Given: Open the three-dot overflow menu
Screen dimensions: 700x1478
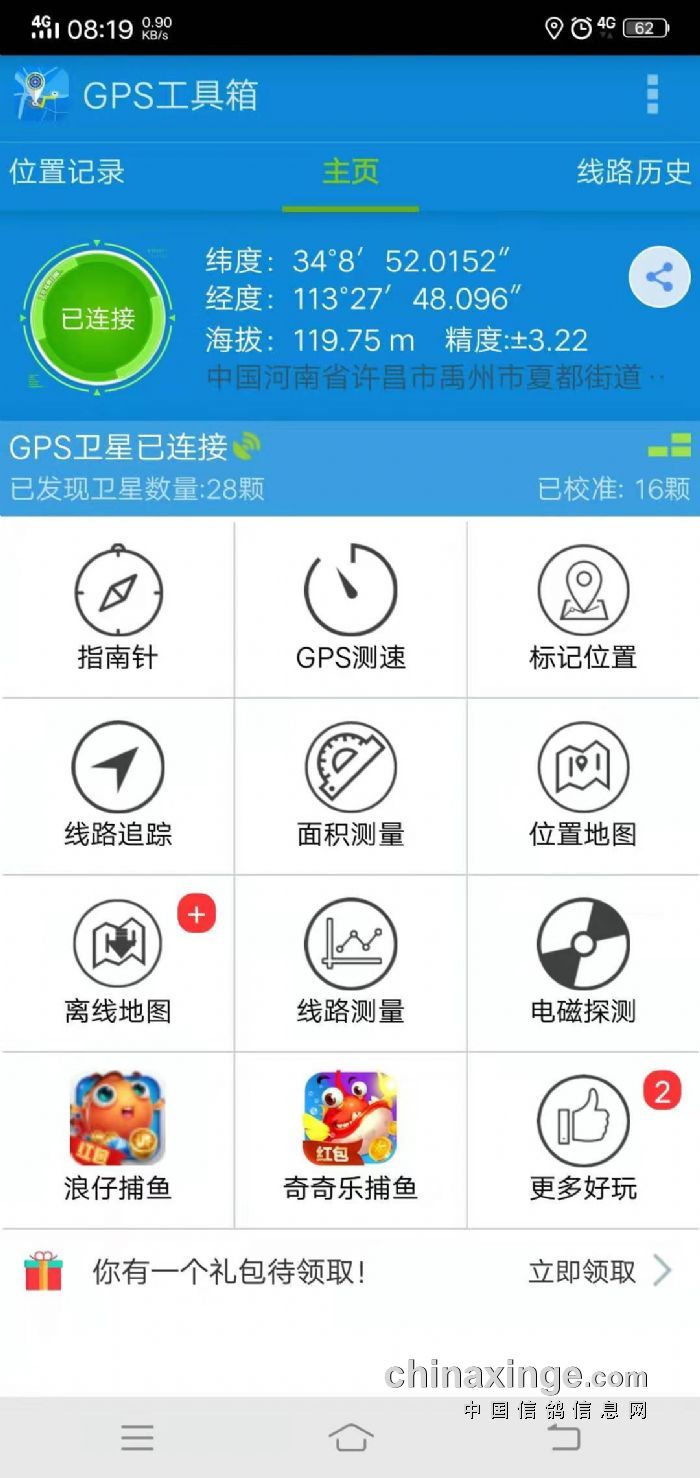Looking at the screenshot, I should pyautogui.click(x=652, y=94).
